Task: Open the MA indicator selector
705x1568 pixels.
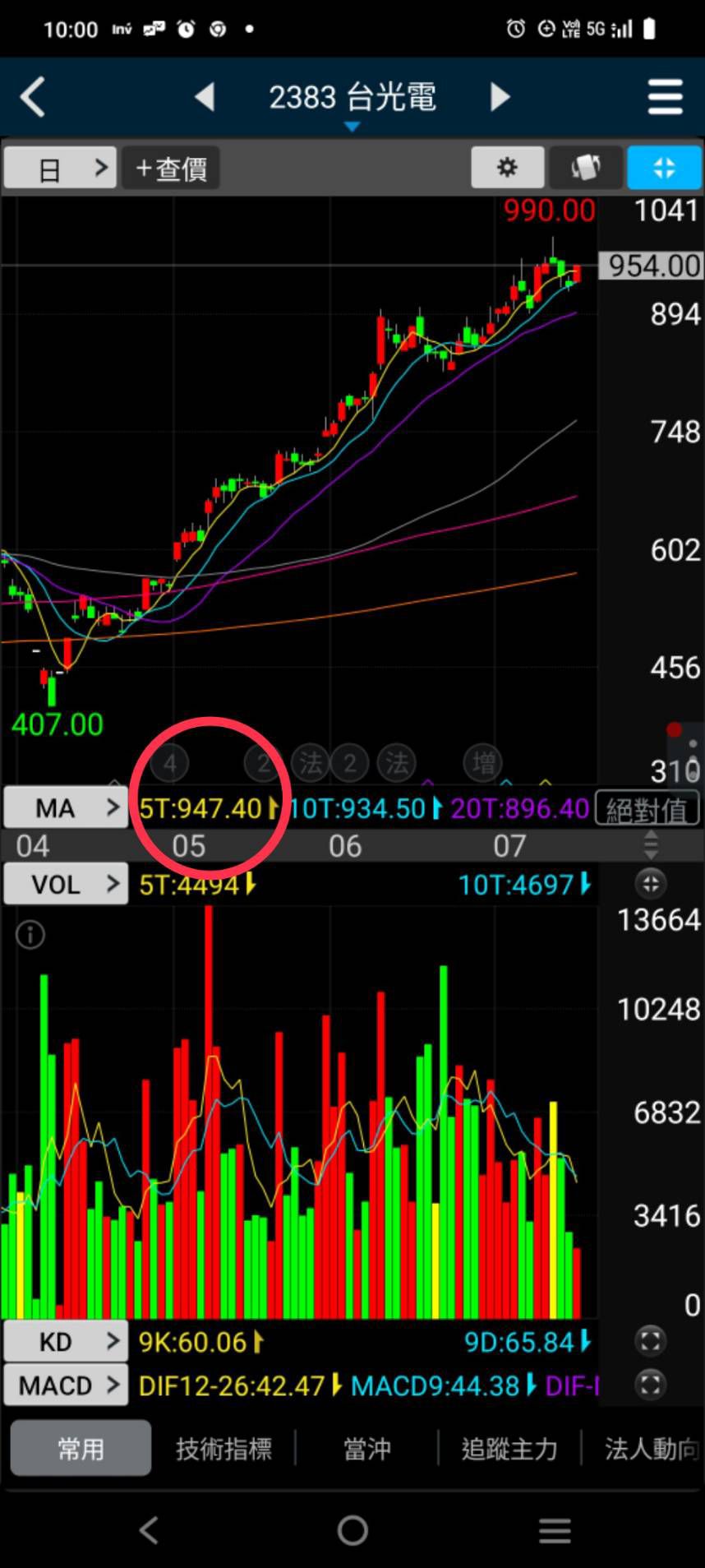Action: (x=66, y=808)
